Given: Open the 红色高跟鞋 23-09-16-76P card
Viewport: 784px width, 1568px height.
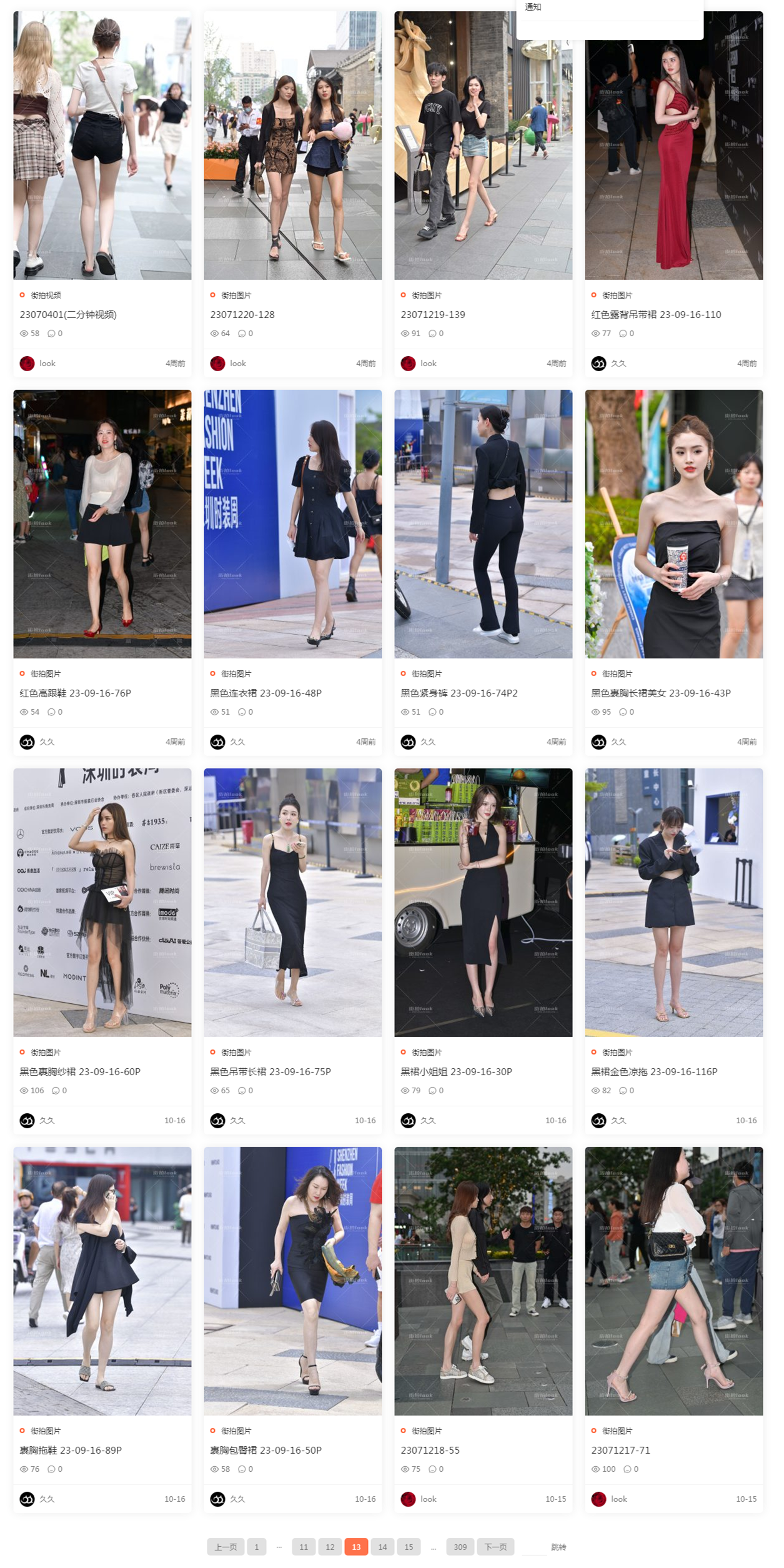Looking at the screenshot, I should [x=75, y=693].
